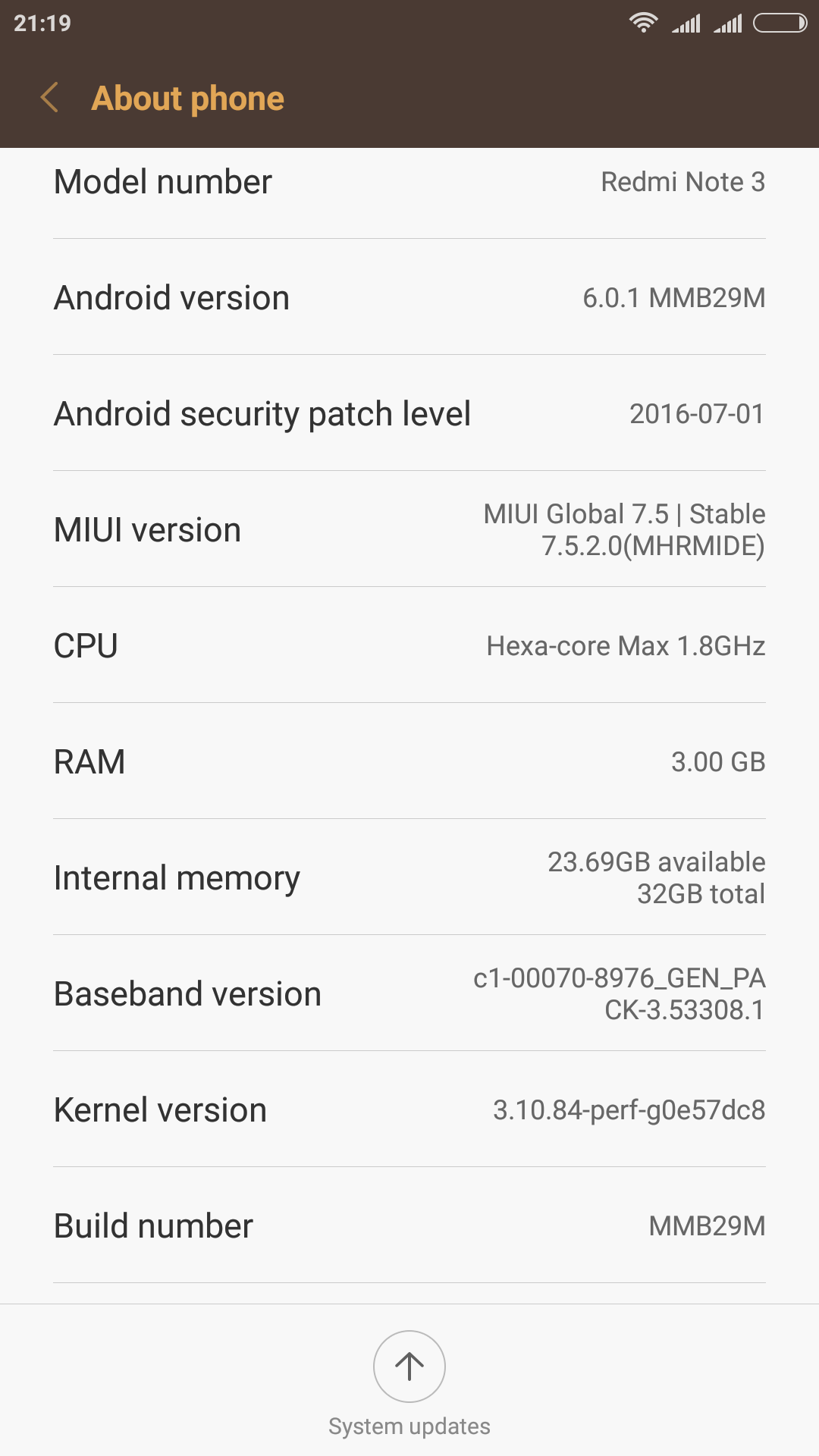
Task: Tap the Android version row
Action: tap(409, 297)
